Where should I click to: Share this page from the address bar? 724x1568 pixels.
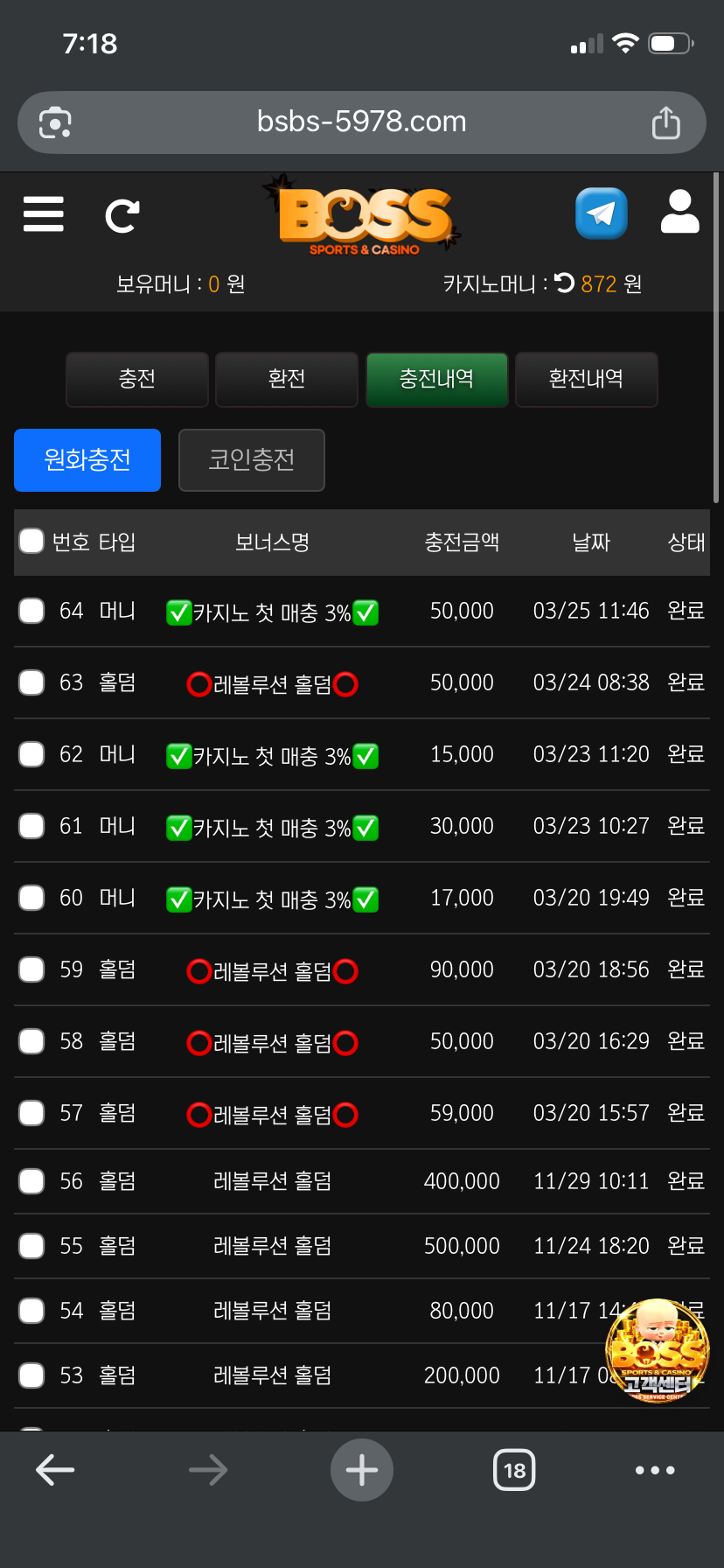(665, 122)
